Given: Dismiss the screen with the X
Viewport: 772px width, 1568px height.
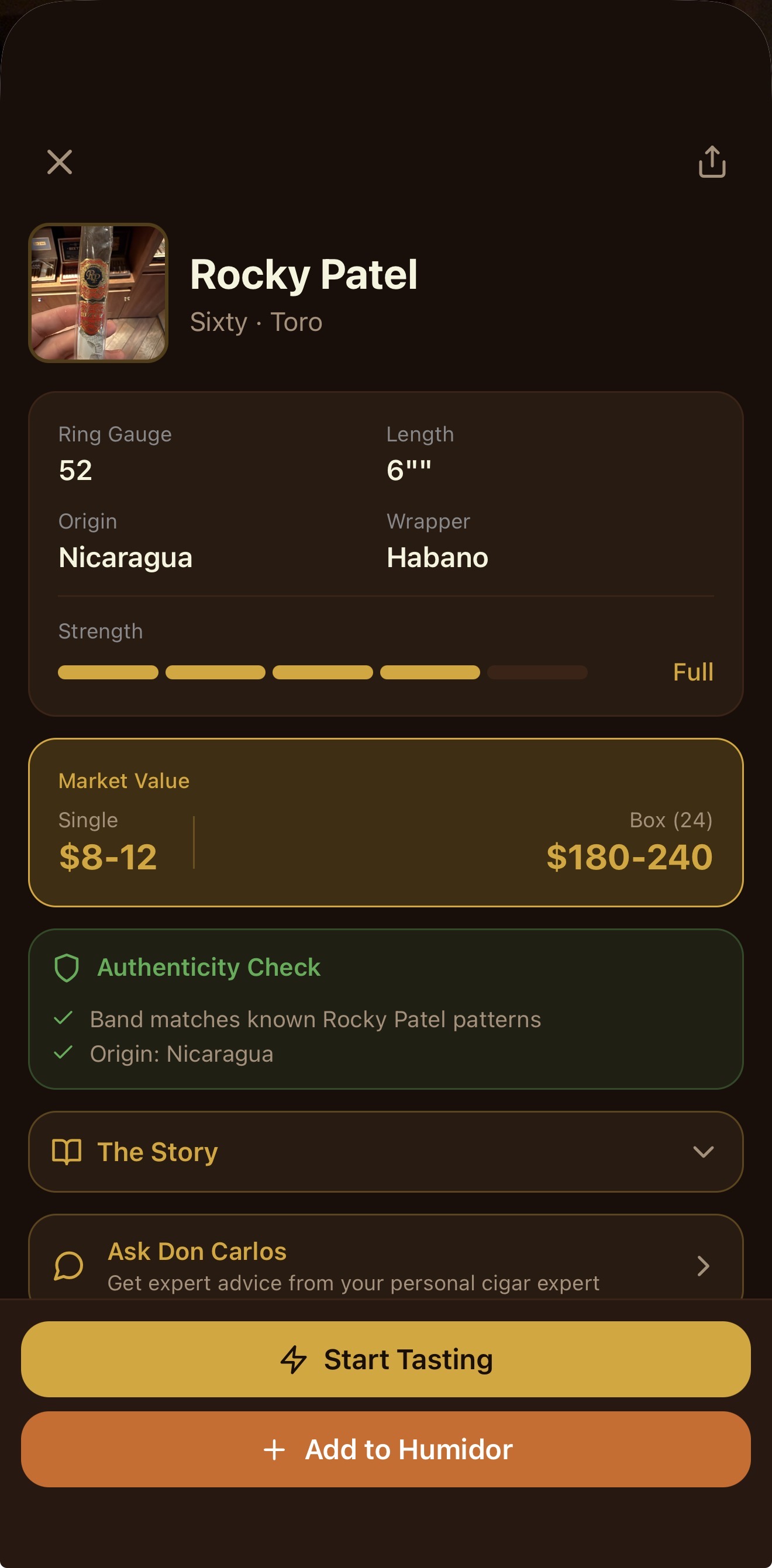Looking at the screenshot, I should (x=59, y=162).
